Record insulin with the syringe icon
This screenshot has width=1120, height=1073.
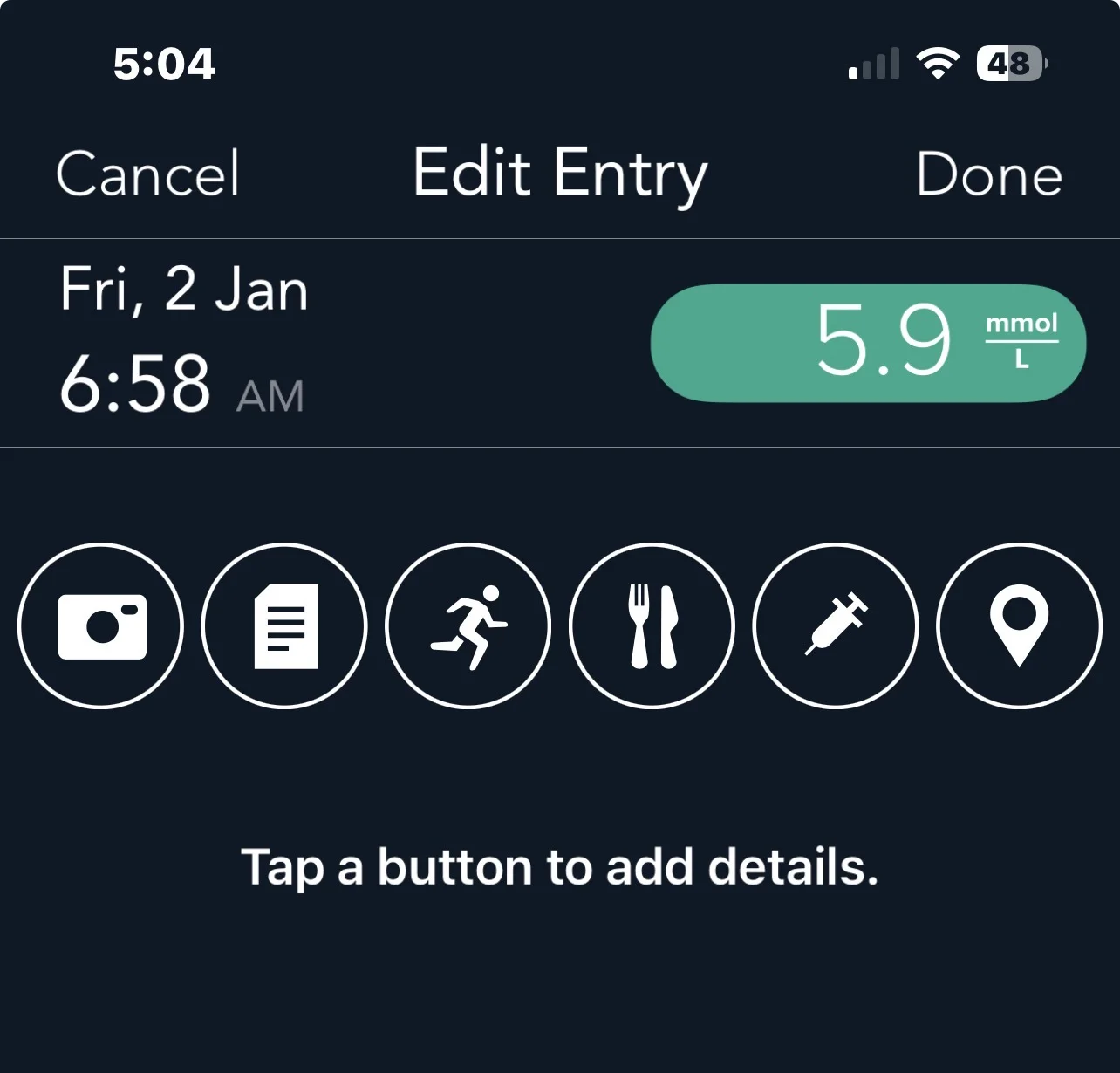tap(836, 626)
